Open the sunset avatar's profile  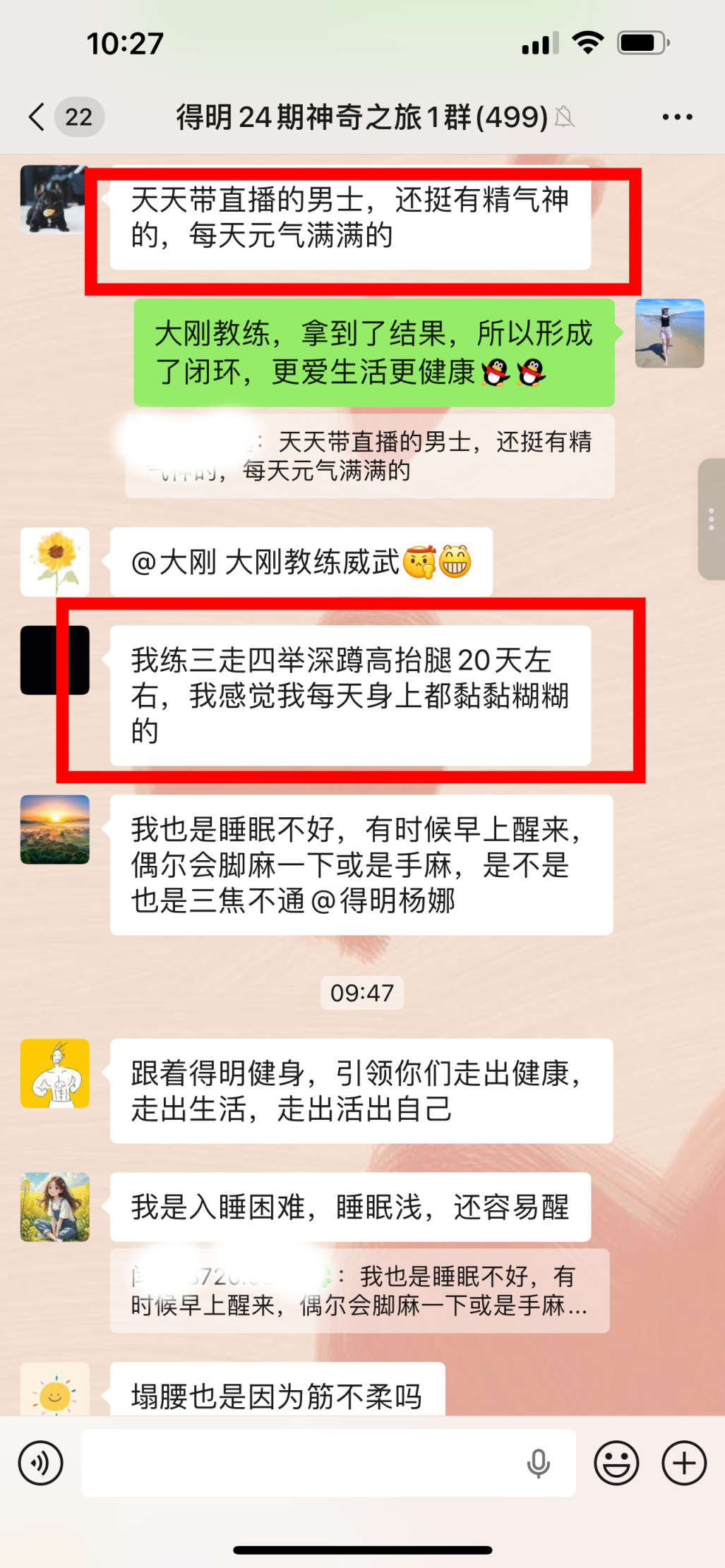(55, 829)
